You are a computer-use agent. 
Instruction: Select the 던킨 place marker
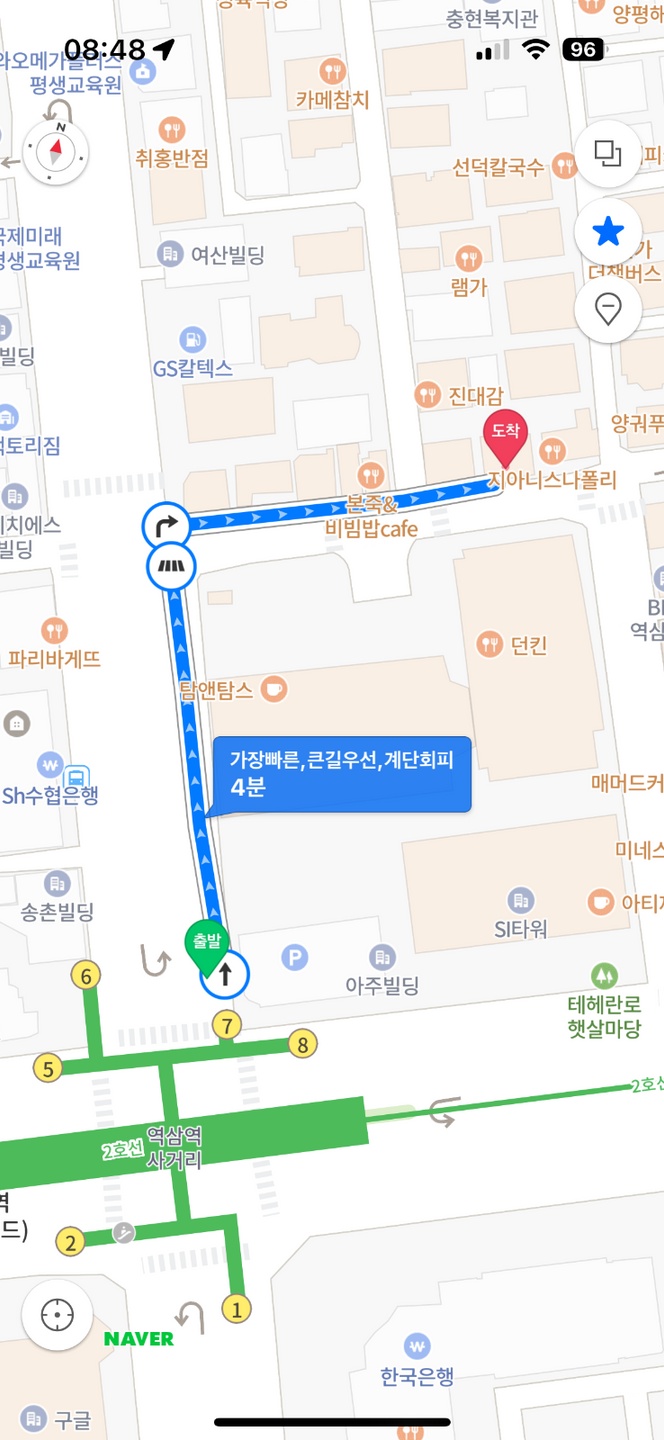[513, 645]
